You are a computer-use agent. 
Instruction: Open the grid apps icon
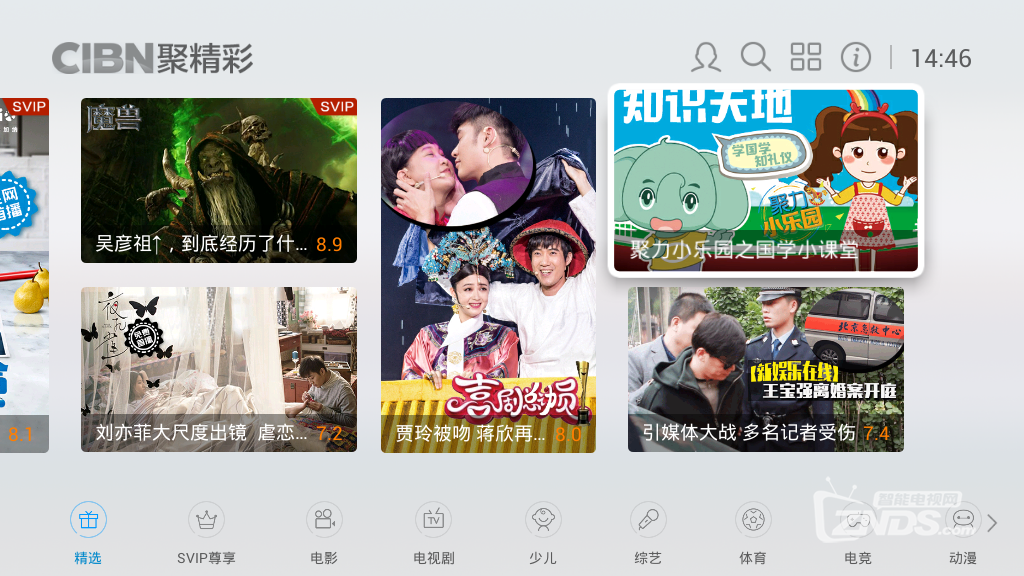click(805, 57)
